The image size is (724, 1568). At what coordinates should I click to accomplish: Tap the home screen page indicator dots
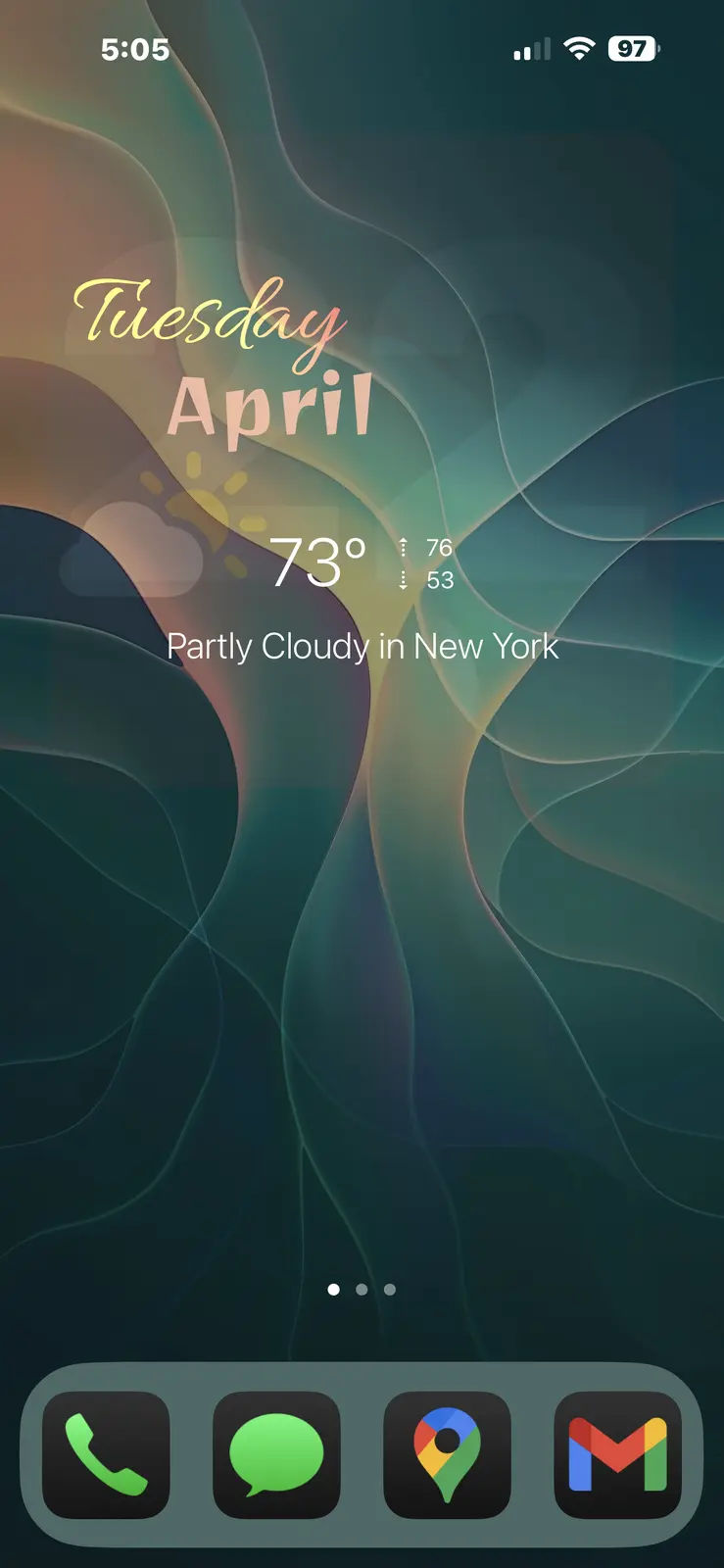pos(362,1290)
